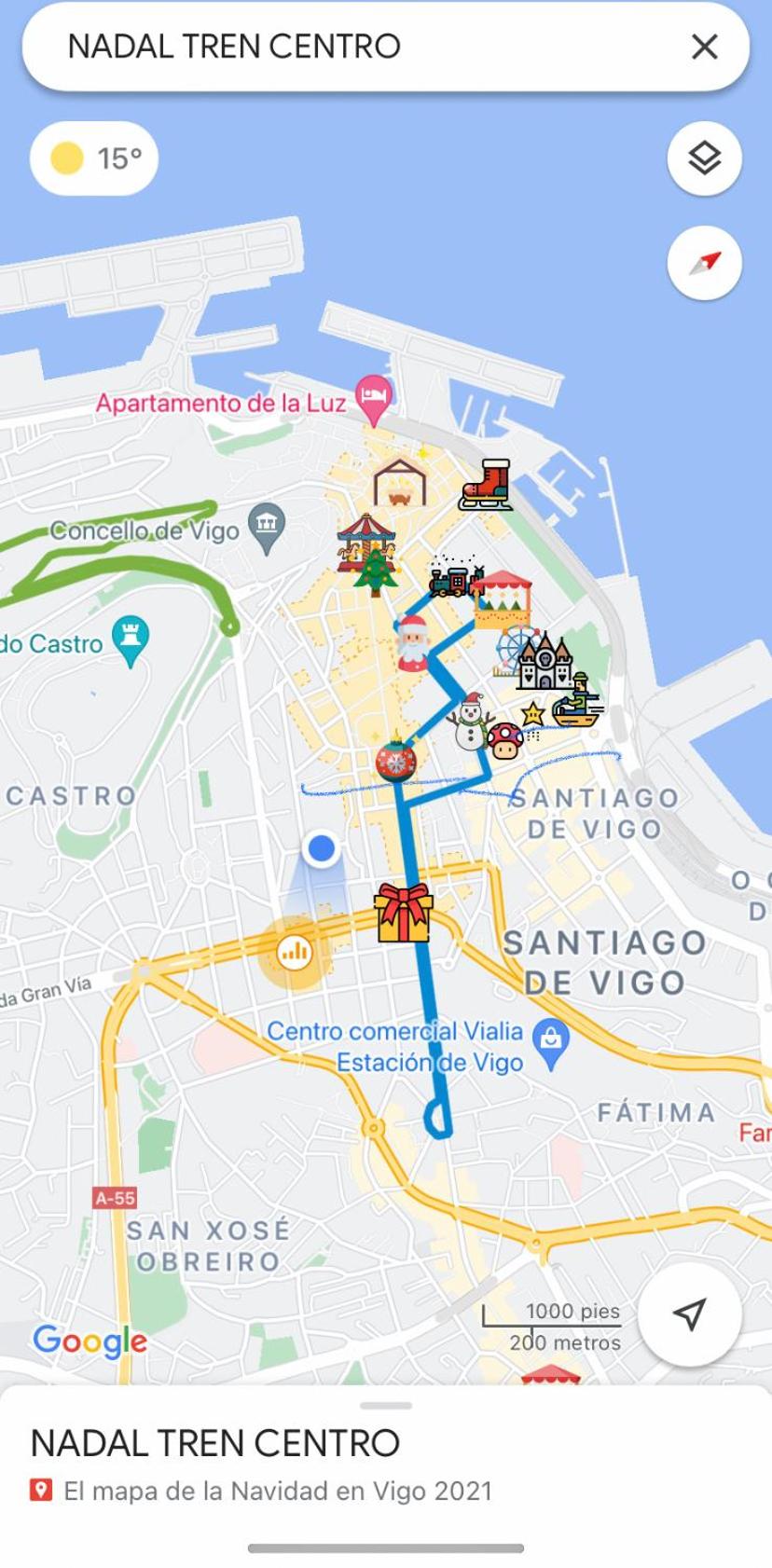Open the castle pin at do Castro
772x1568 pixels.
(131, 643)
